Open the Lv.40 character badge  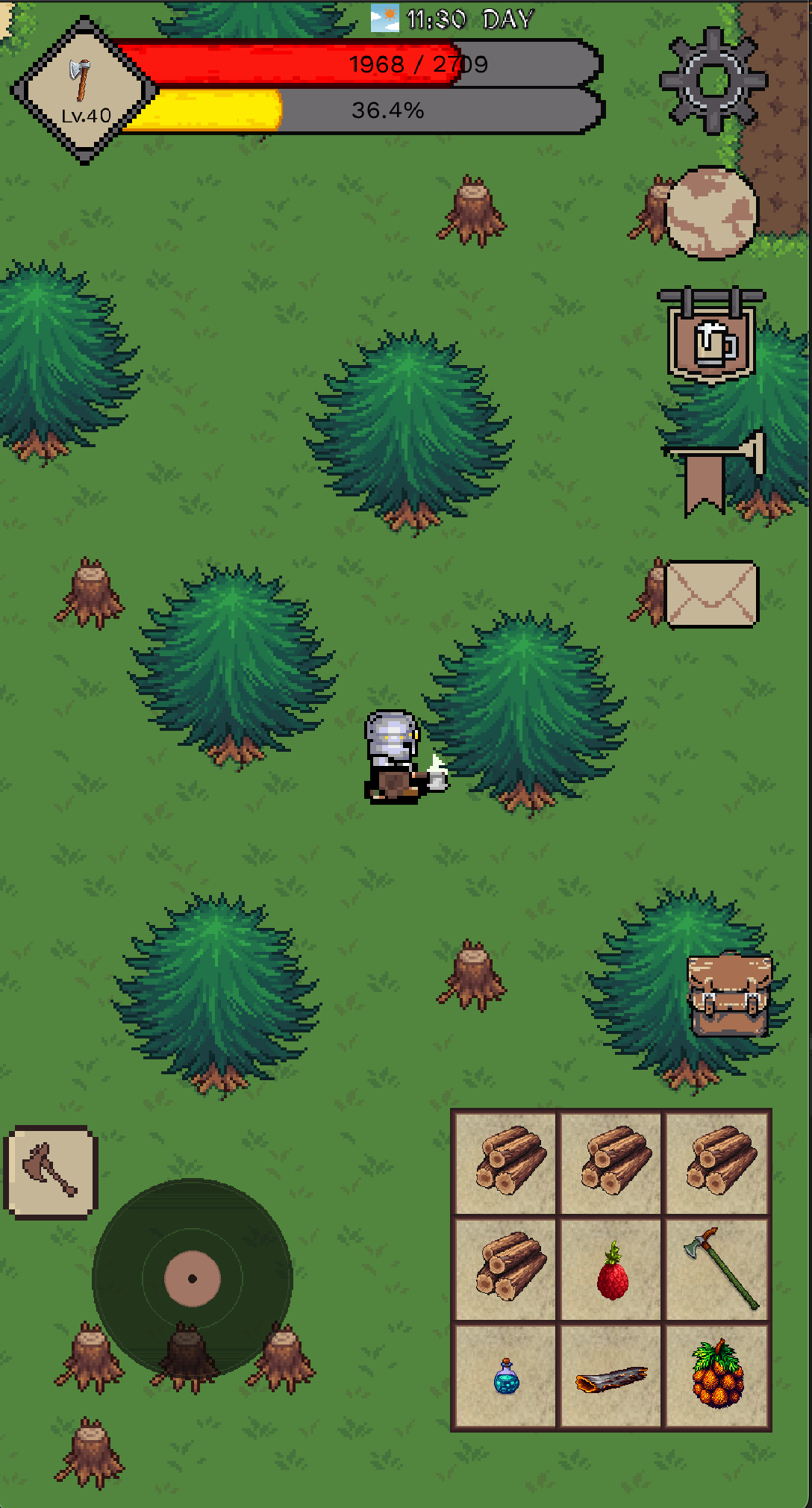coord(84,91)
